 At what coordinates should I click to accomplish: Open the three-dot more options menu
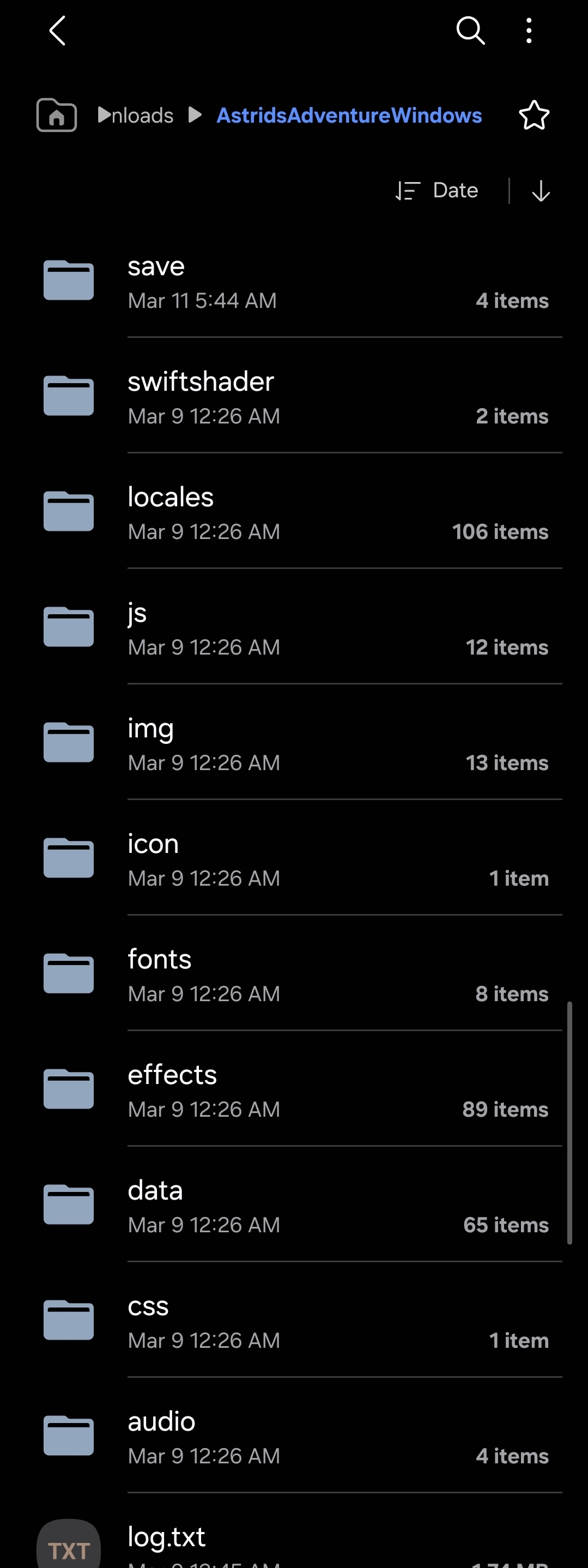tap(529, 31)
